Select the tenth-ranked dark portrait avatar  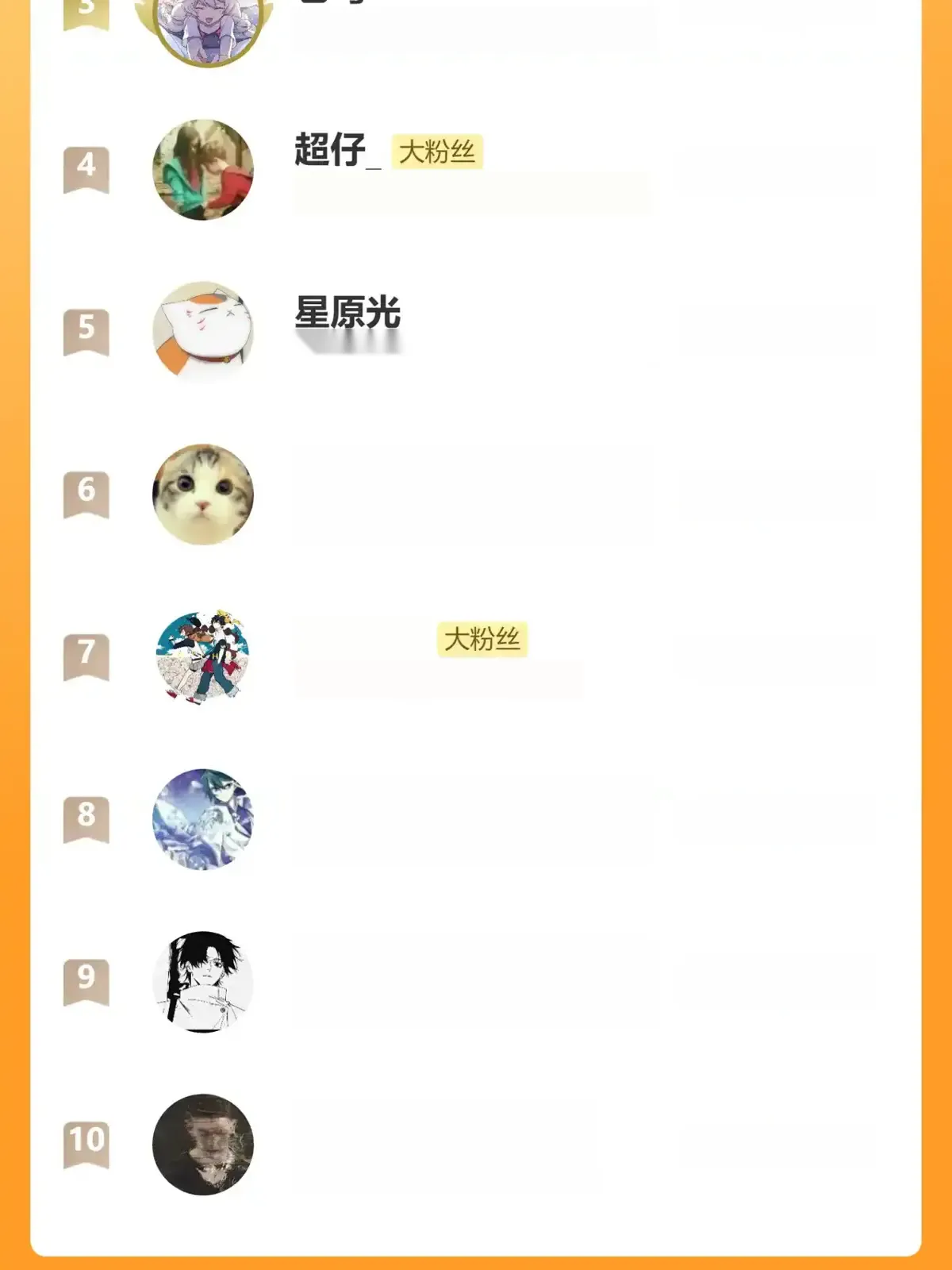[203, 1145]
